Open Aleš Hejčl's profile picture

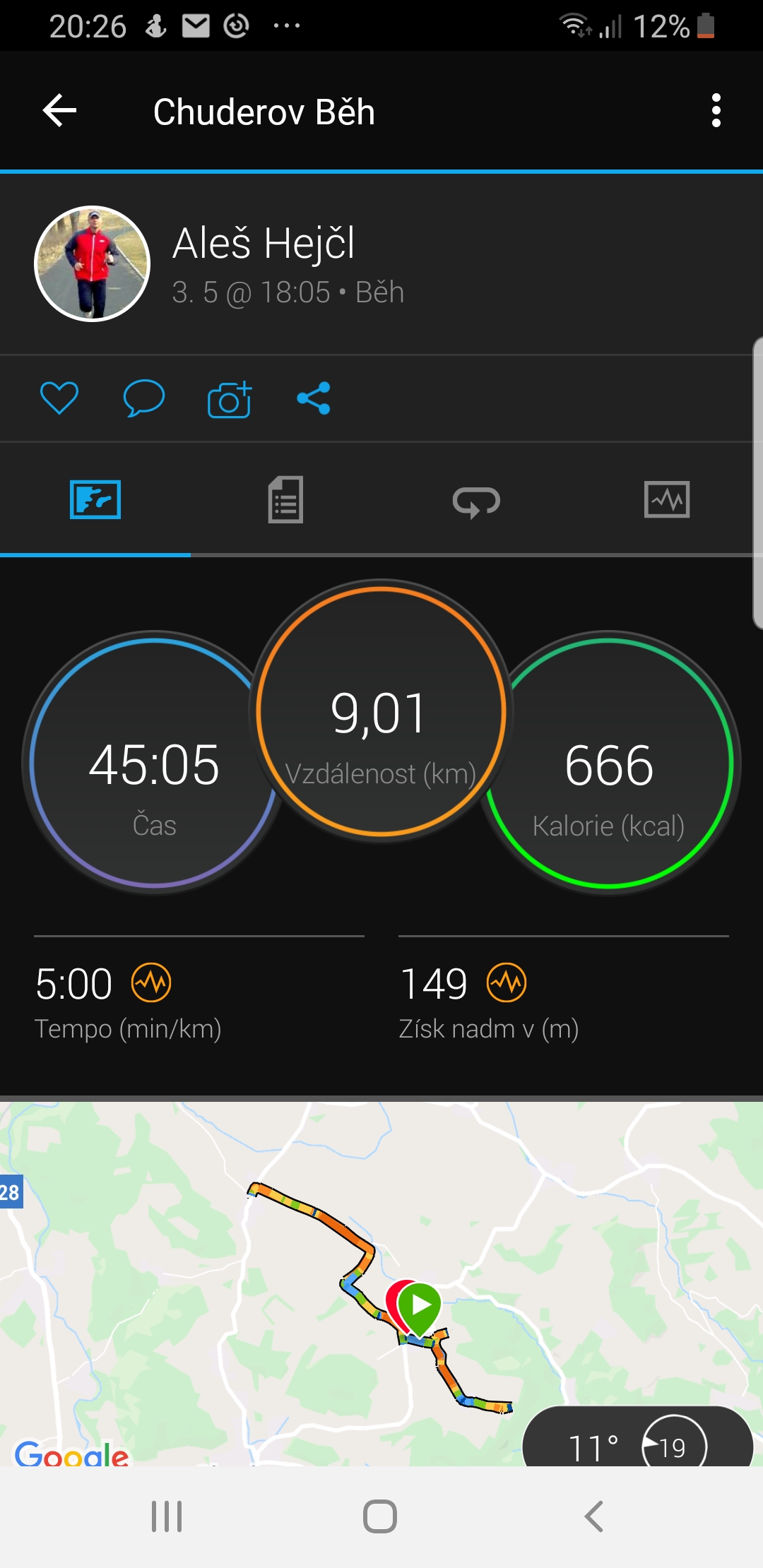(93, 264)
